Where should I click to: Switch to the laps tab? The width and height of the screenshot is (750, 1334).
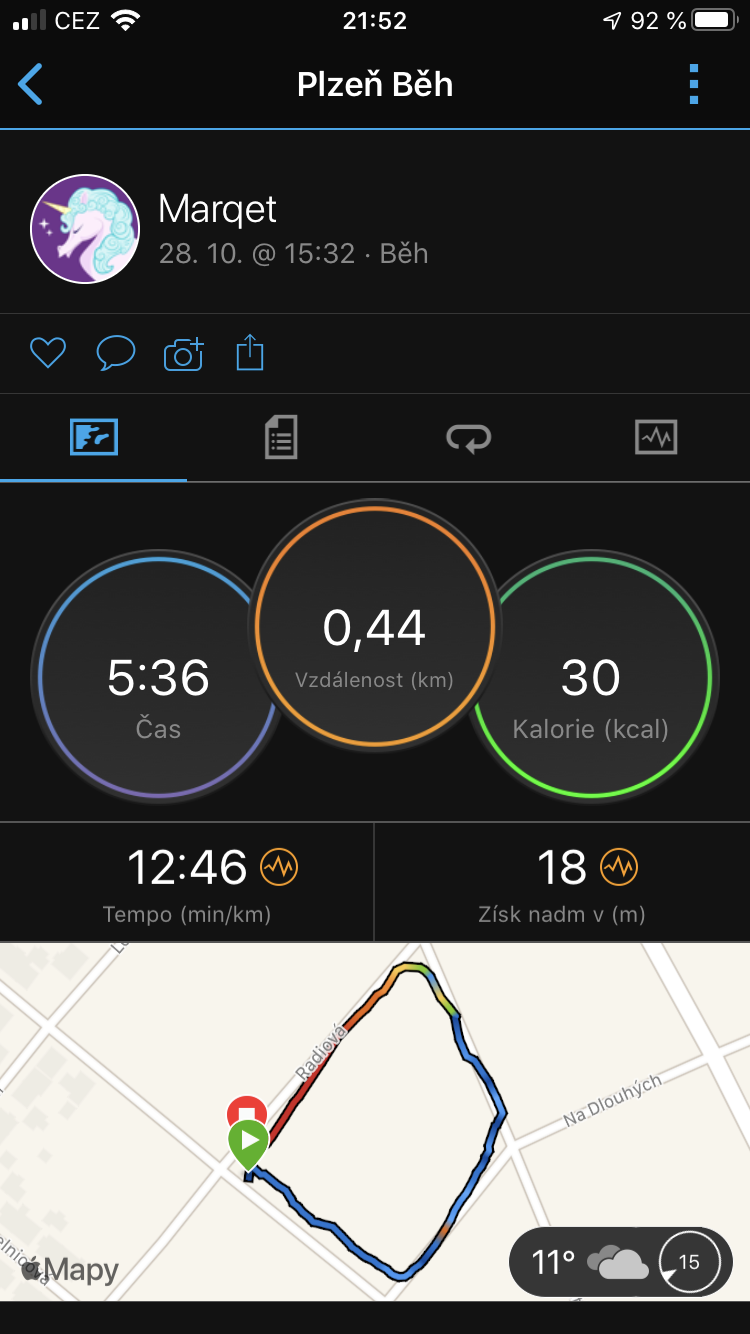point(468,438)
